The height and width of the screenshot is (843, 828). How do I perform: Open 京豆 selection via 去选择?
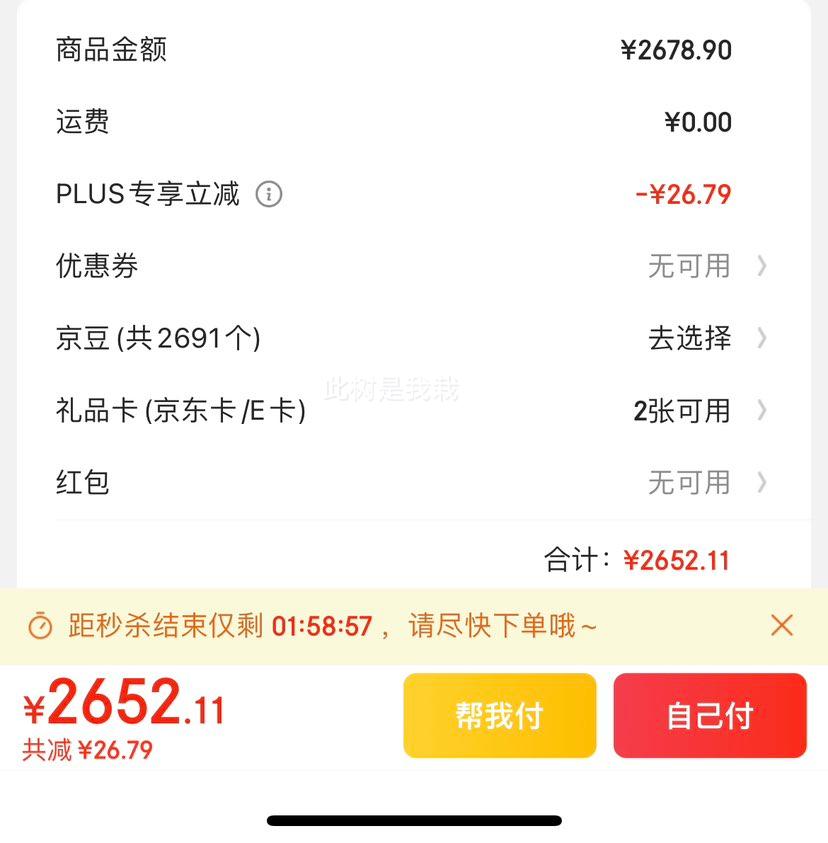(690, 339)
